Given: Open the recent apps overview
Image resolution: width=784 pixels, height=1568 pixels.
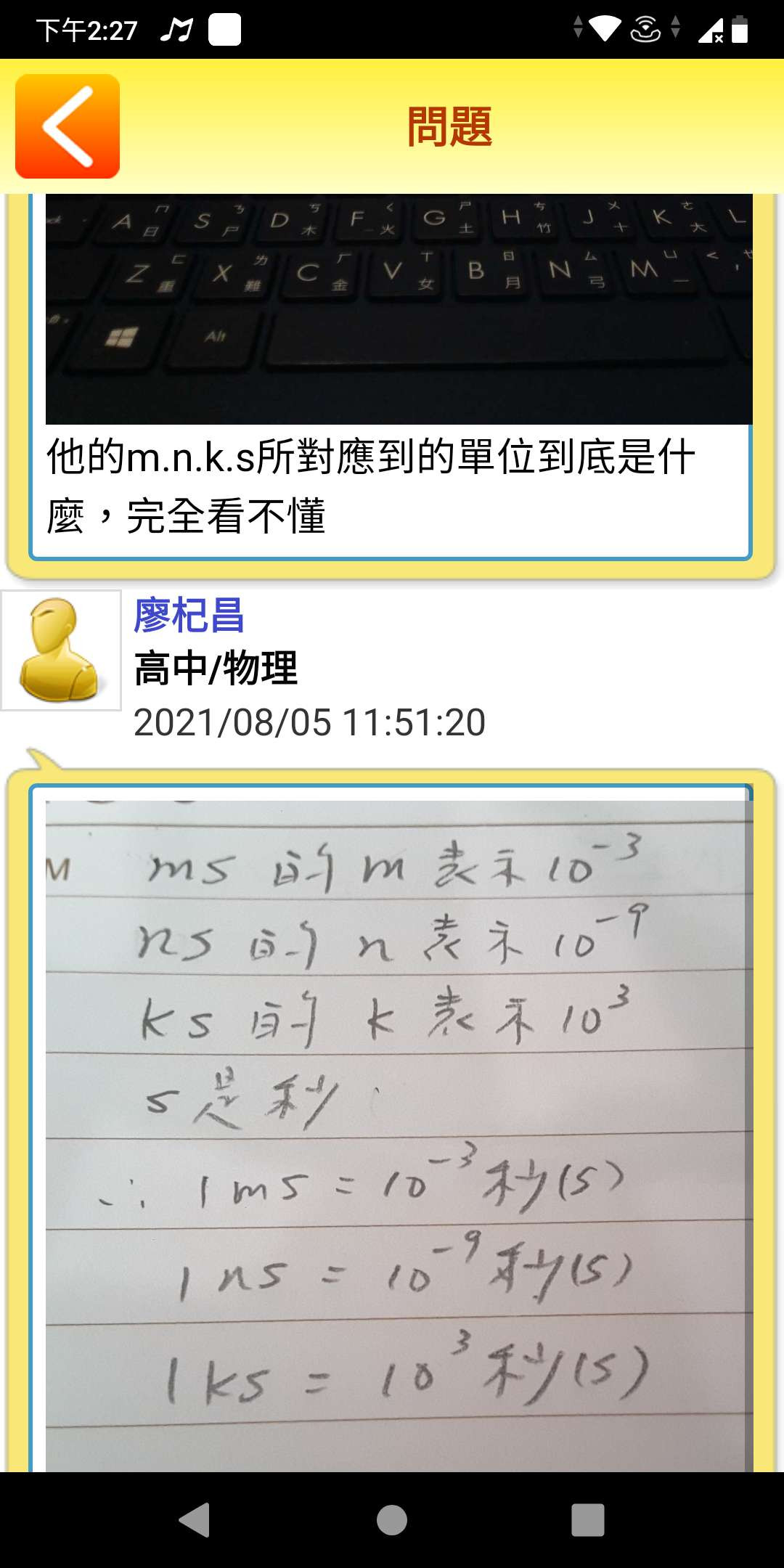Looking at the screenshot, I should coord(588,1520).
